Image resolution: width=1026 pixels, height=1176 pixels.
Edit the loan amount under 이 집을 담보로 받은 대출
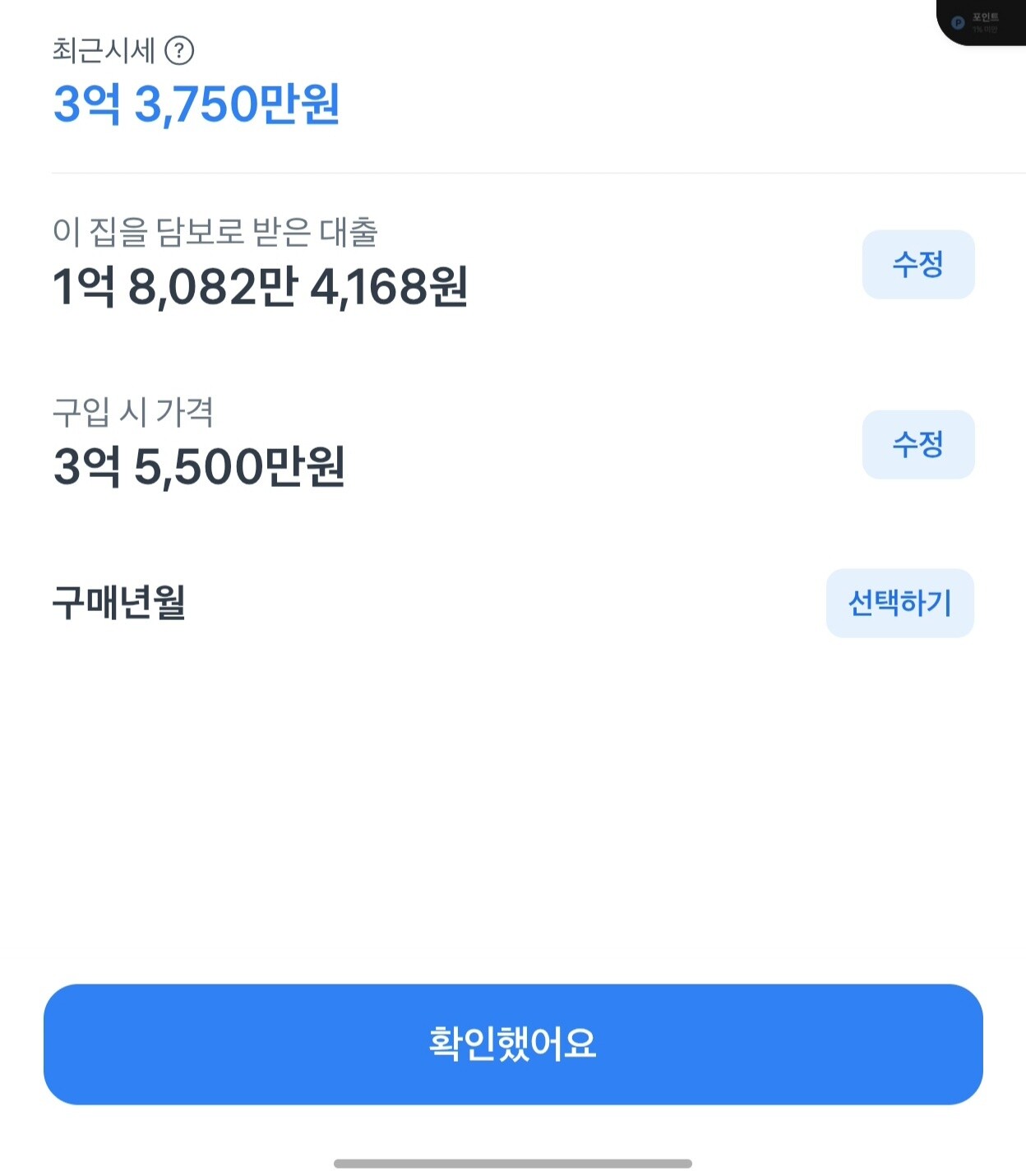coord(918,264)
